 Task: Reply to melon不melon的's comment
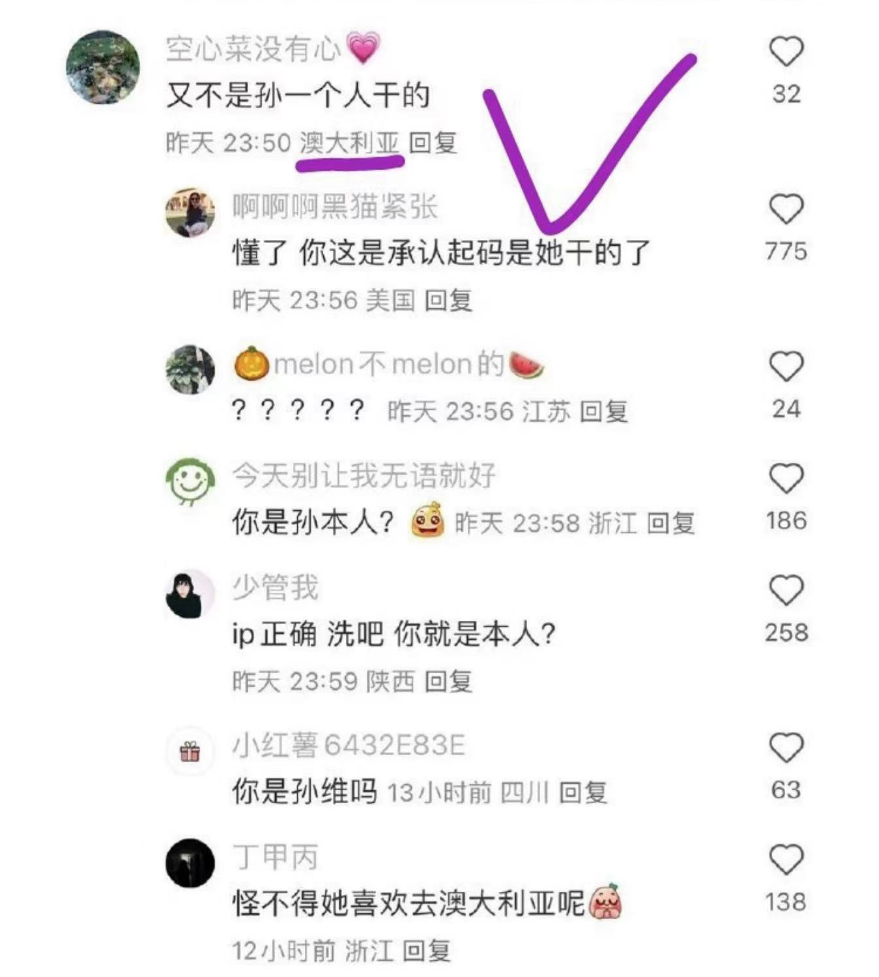coord(604,411)
